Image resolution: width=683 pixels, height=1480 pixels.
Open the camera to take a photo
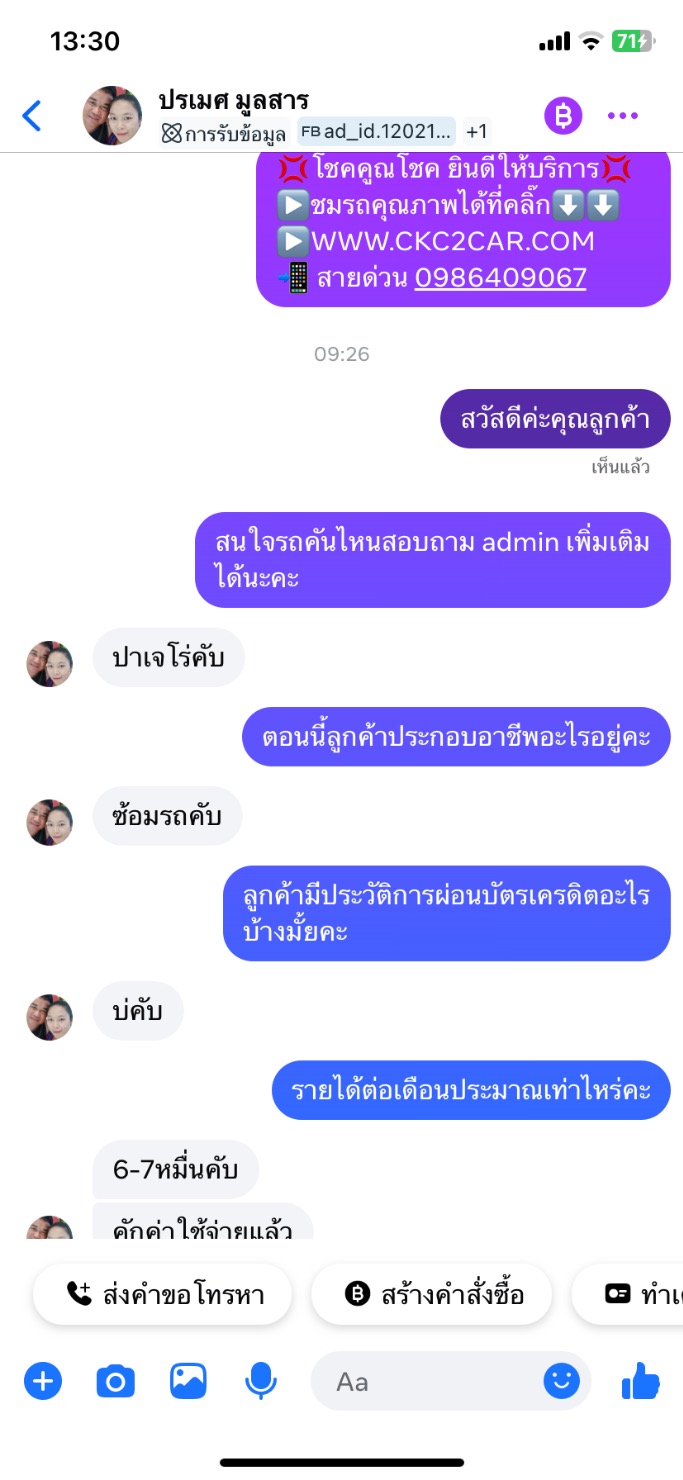(115, 1382)
